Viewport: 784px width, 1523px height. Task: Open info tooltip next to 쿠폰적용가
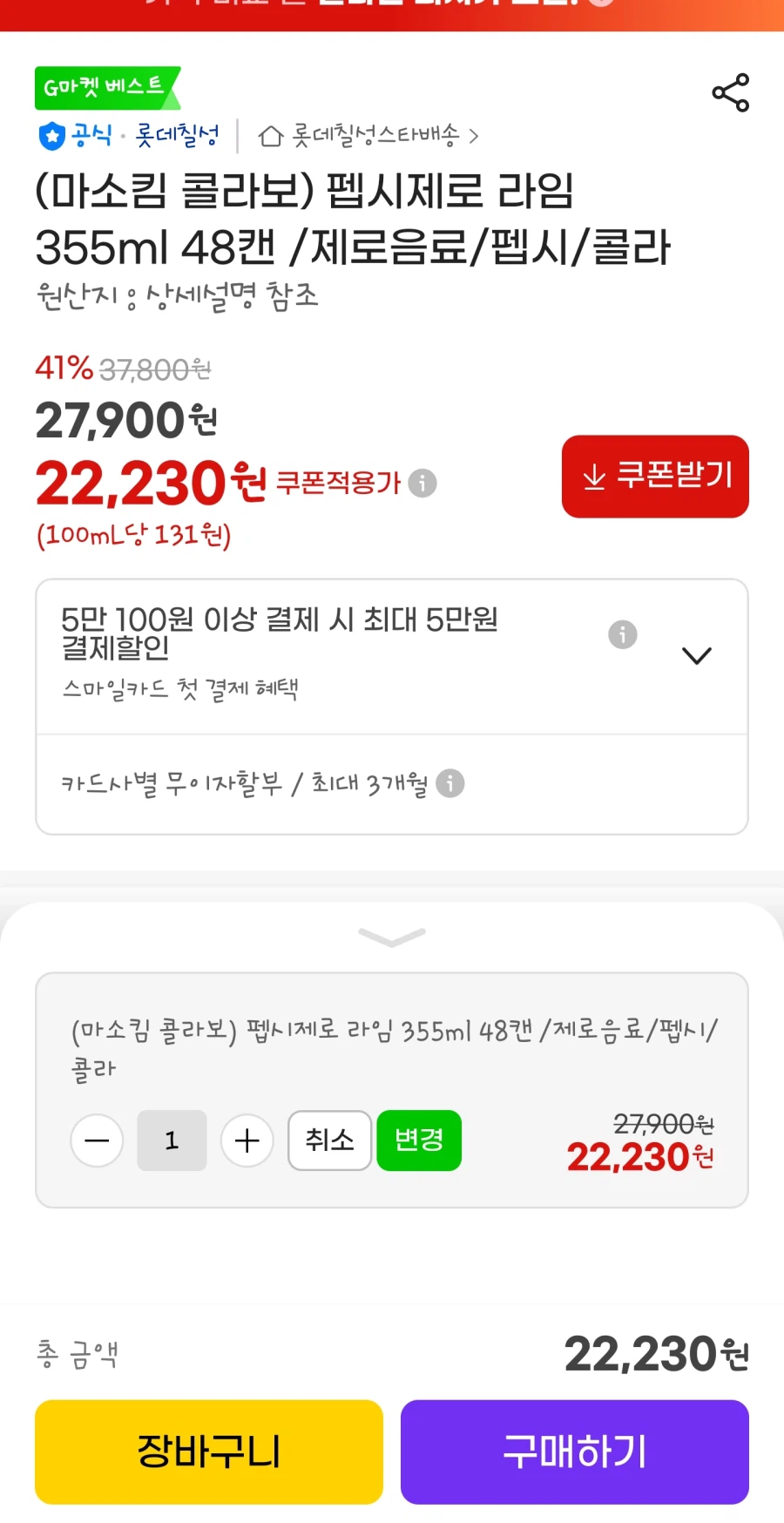424,483
